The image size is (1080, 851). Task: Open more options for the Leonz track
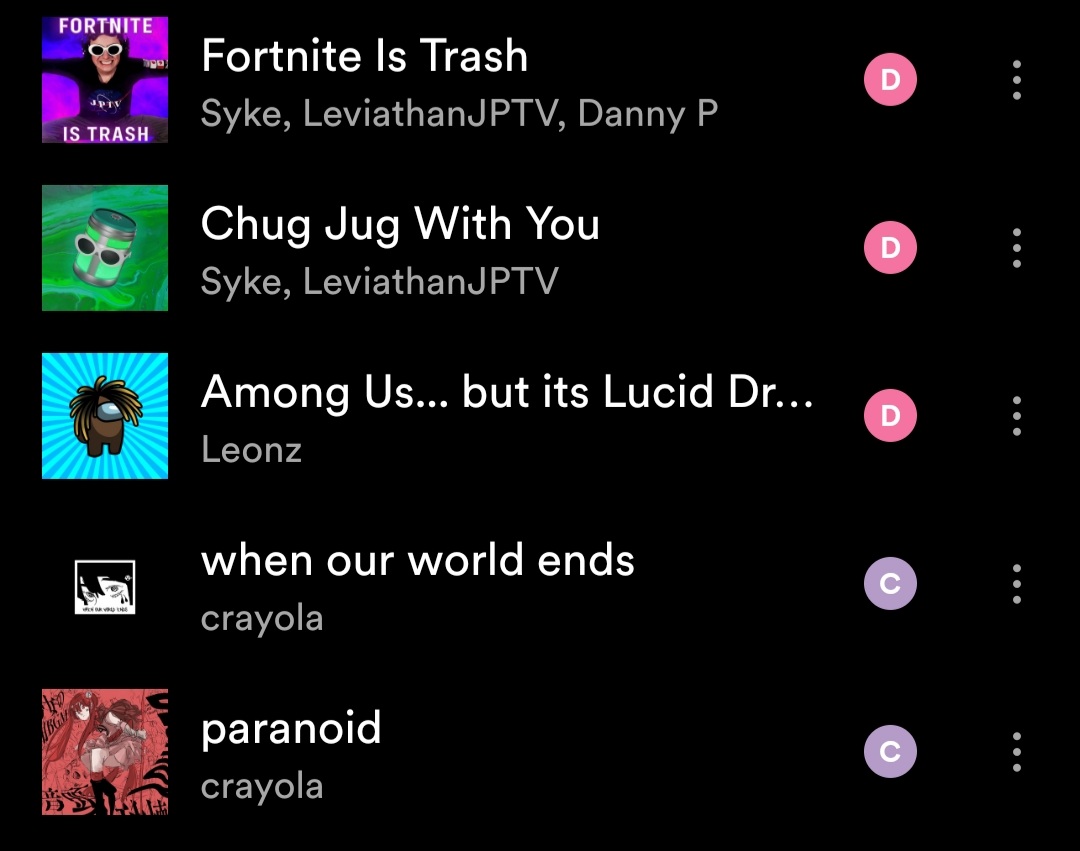coord(1016,416)
